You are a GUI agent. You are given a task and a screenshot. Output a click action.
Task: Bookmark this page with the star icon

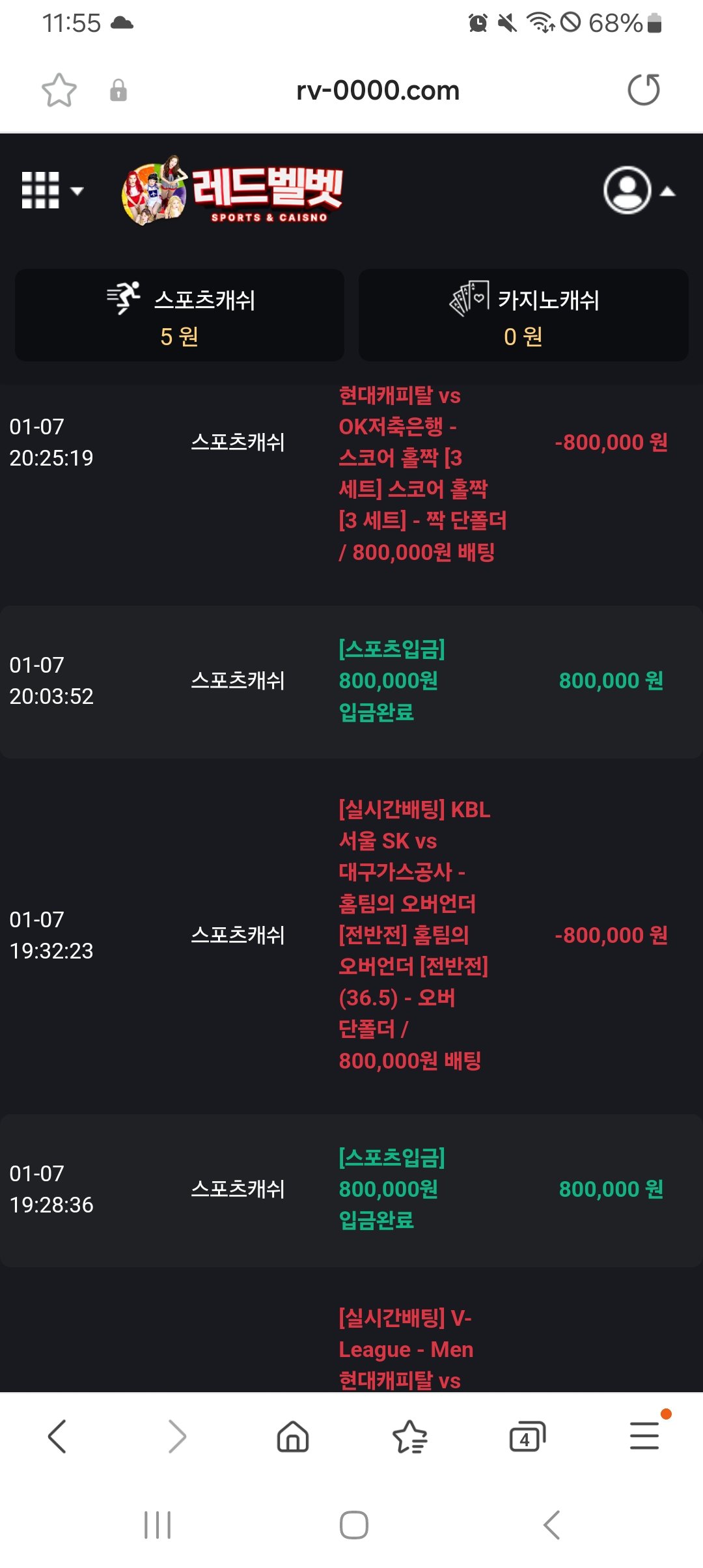(x=59, y=90)
